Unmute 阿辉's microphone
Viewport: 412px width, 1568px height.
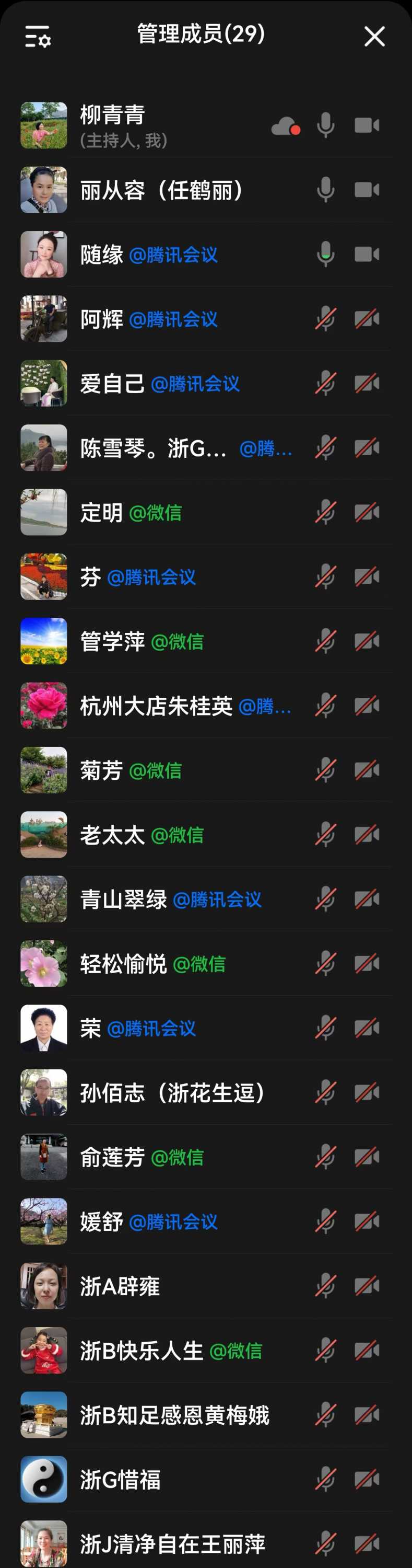[326, 319]
